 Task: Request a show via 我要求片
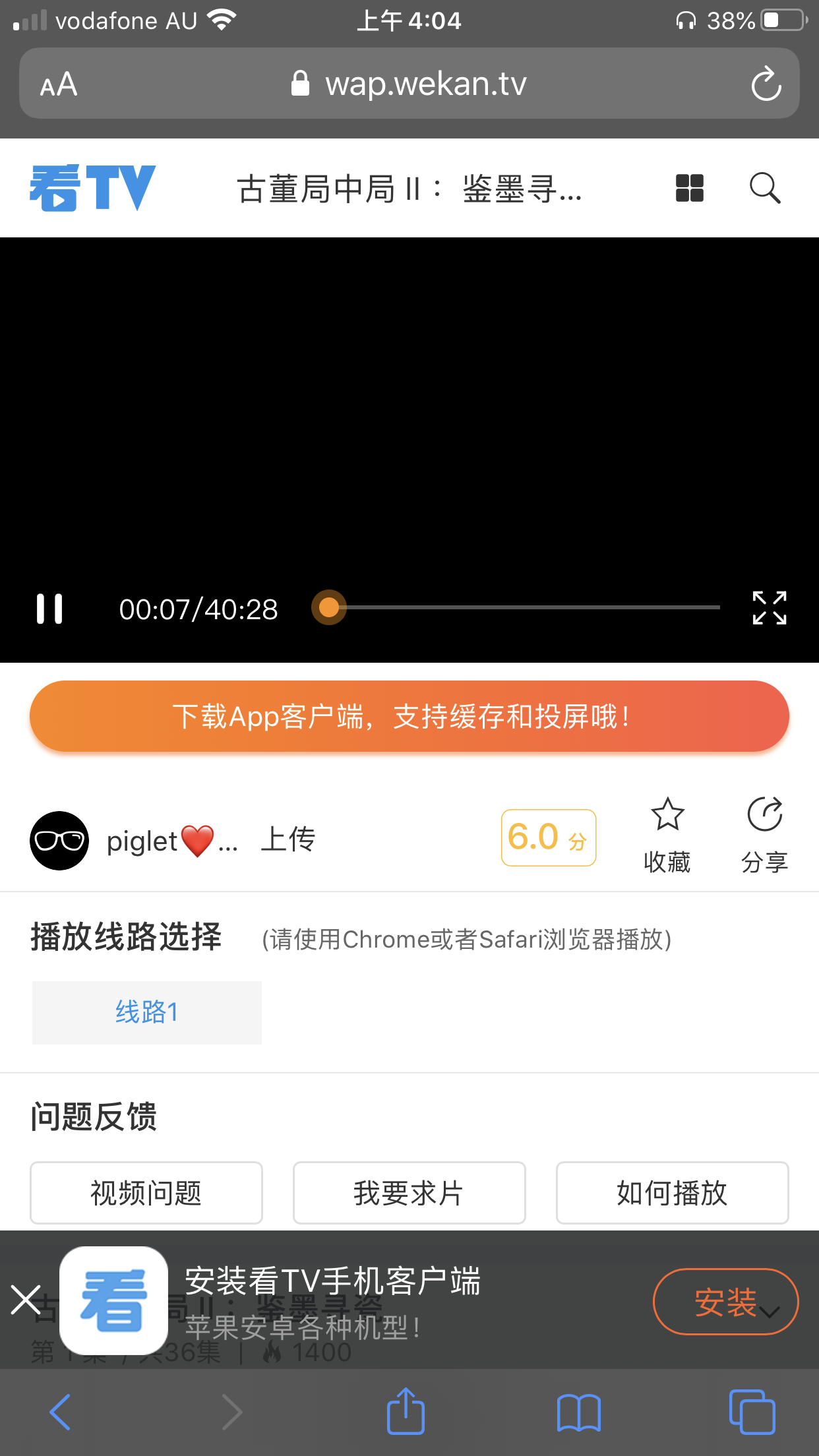click(x=409, y=1193)
